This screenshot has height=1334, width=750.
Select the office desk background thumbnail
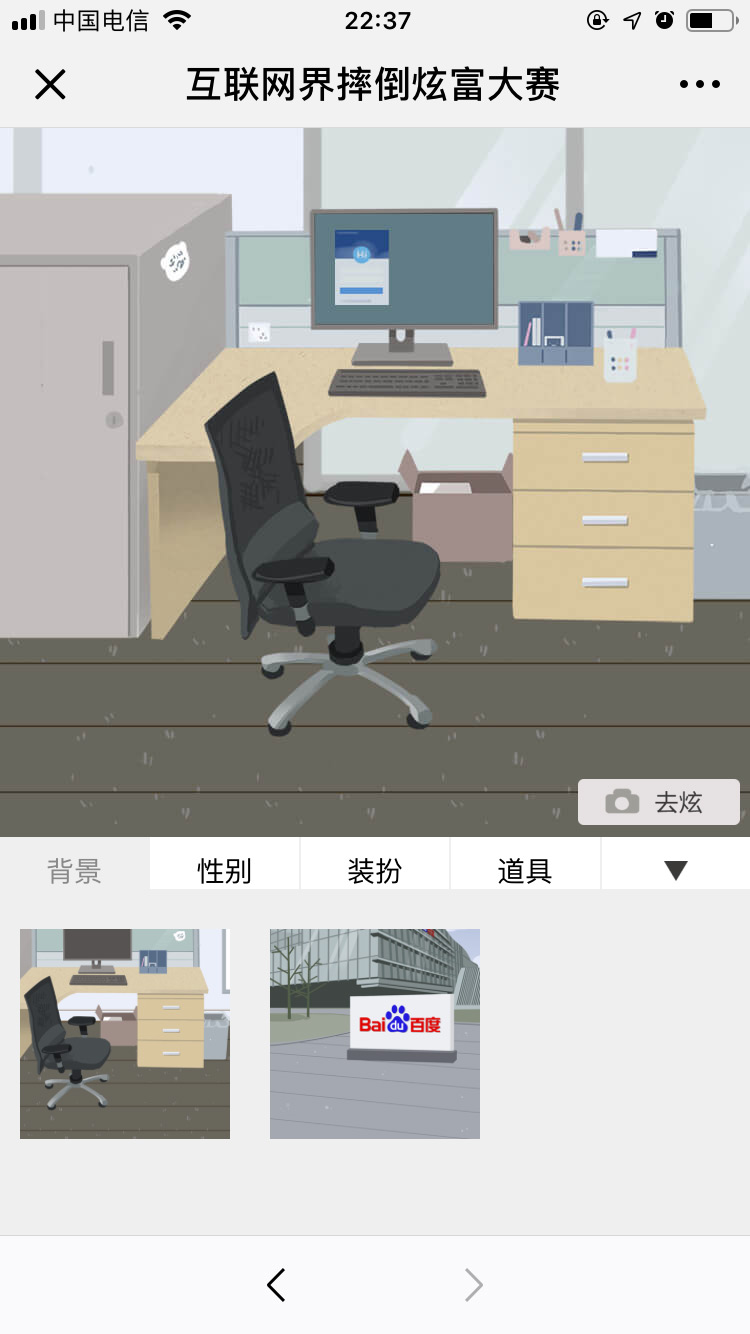pos(125,1033)
